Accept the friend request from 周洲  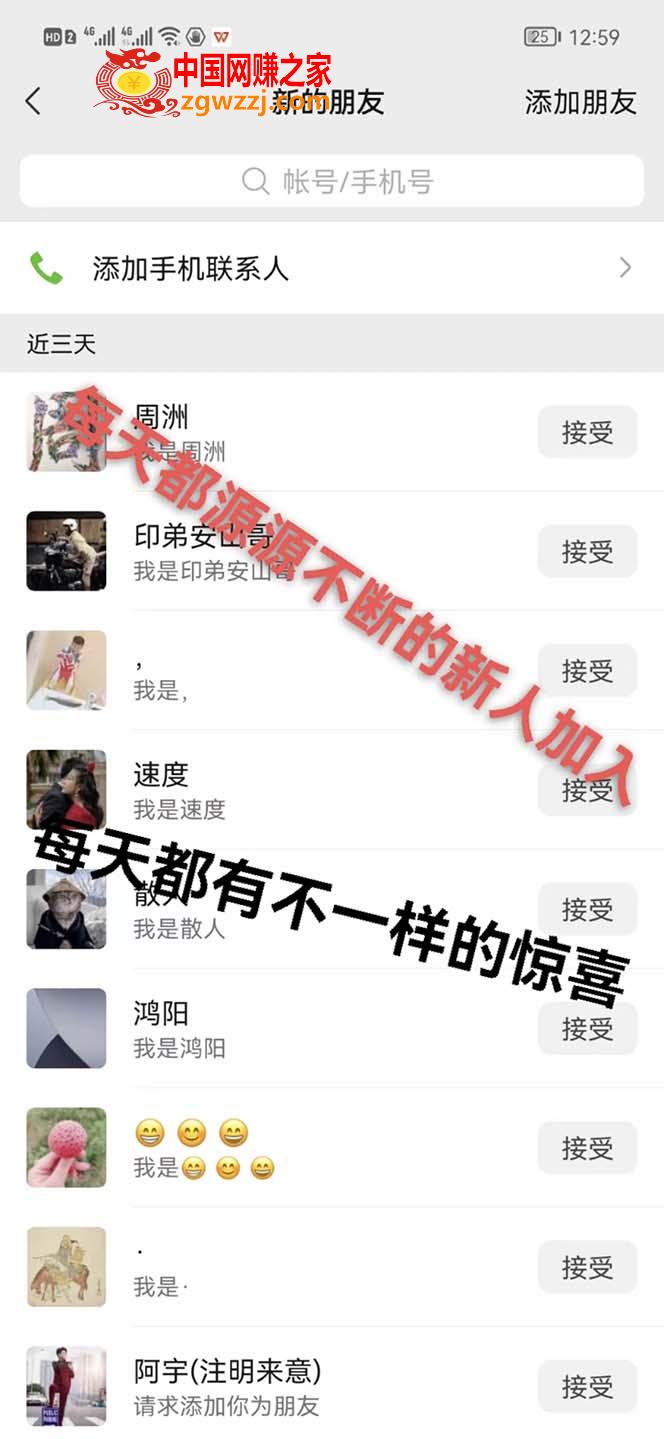point(587,432)
